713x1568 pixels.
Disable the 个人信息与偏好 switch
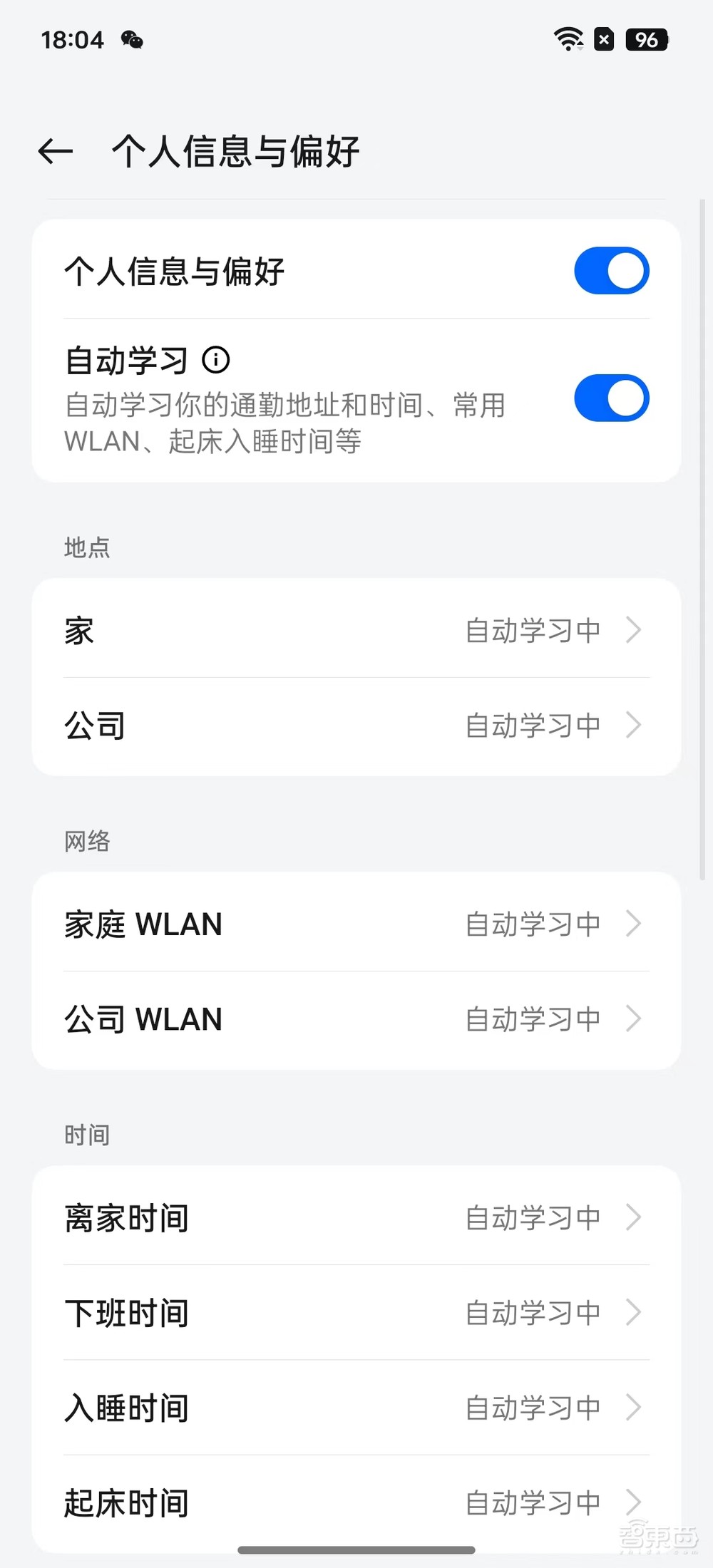coord(612,271)
